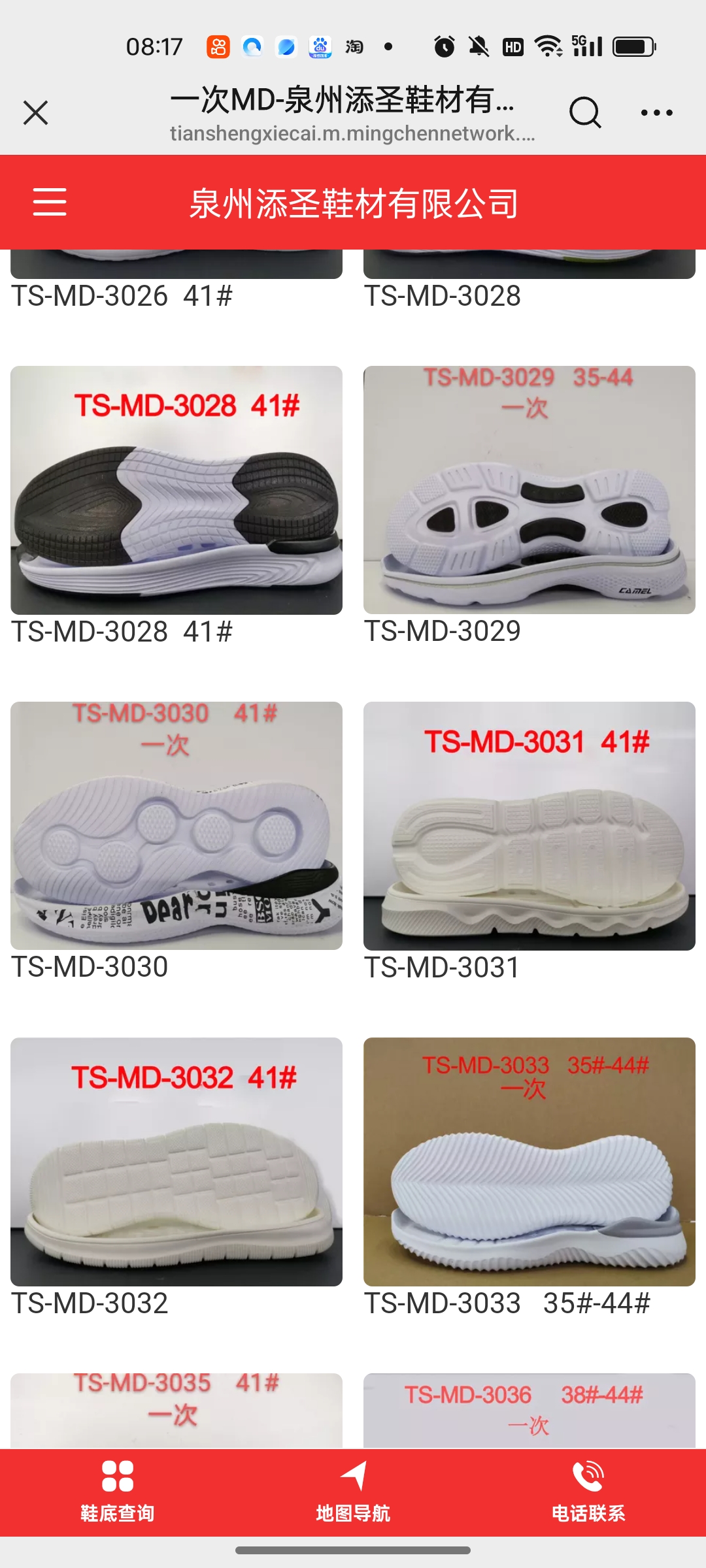706x1568 pixels.
Task: View the TS-MD-3031 sole product
Action: [x=529, y=826]
